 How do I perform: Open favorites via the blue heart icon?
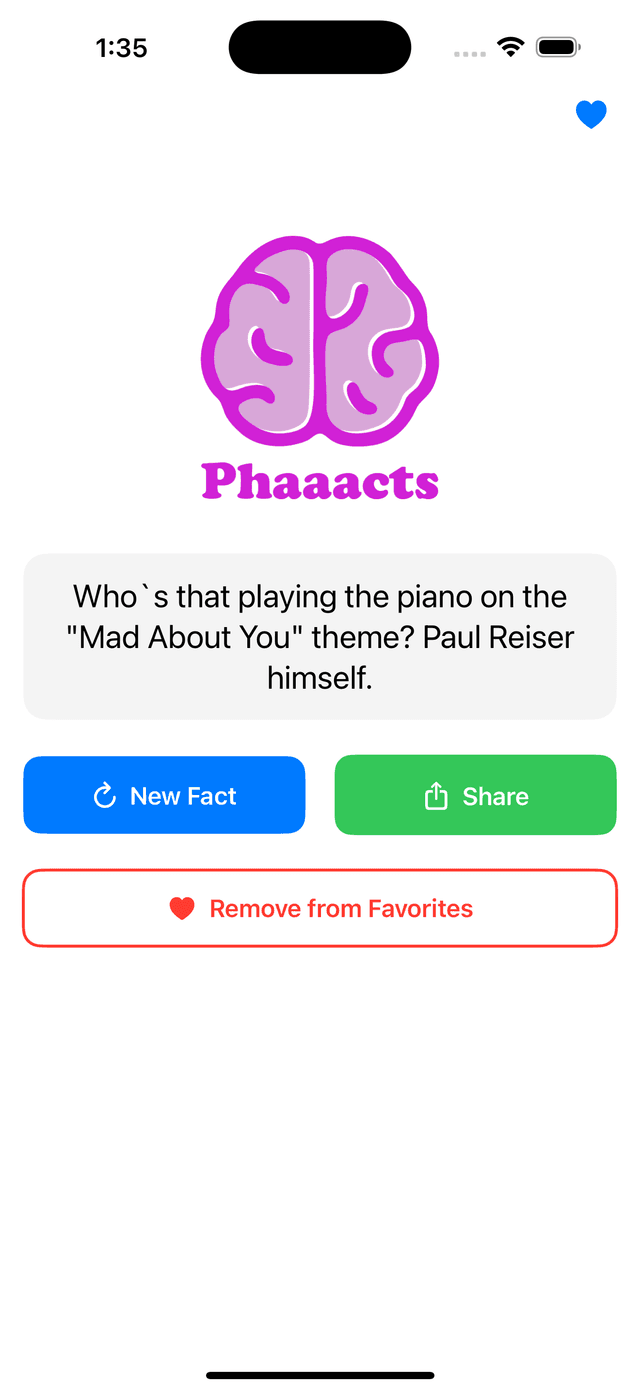591,115
